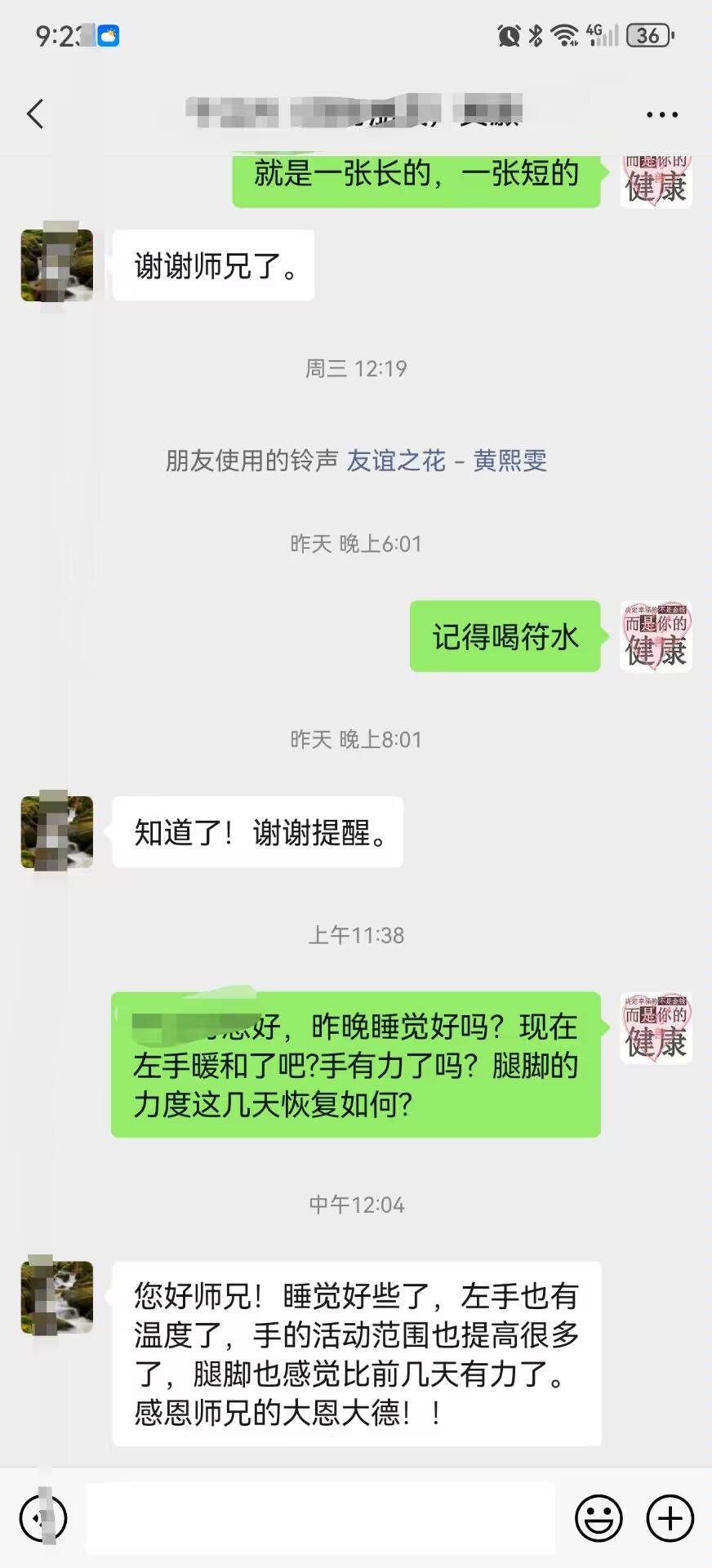This screenshot has width=712, height=1568.
Task: Open the emoji picker
Action: click(x=599, y=1518)
